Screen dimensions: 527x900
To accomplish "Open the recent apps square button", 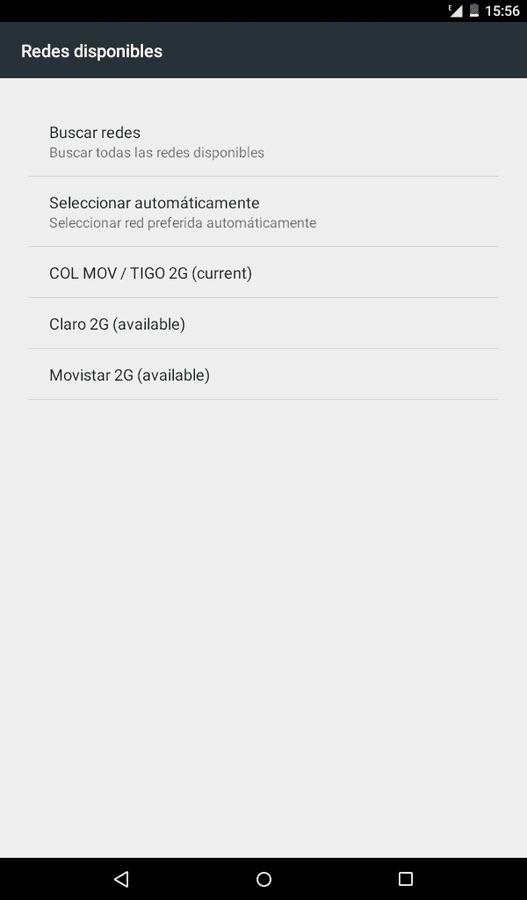I will click(406, 878).
